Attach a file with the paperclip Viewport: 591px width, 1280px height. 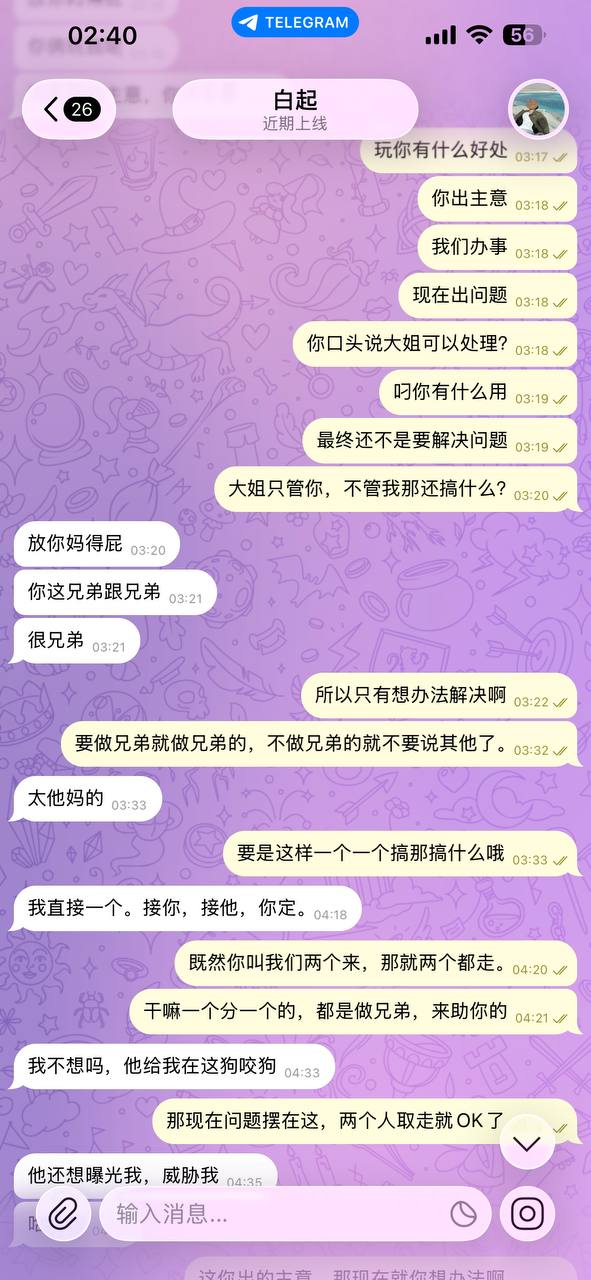(x=62, y=1214)
